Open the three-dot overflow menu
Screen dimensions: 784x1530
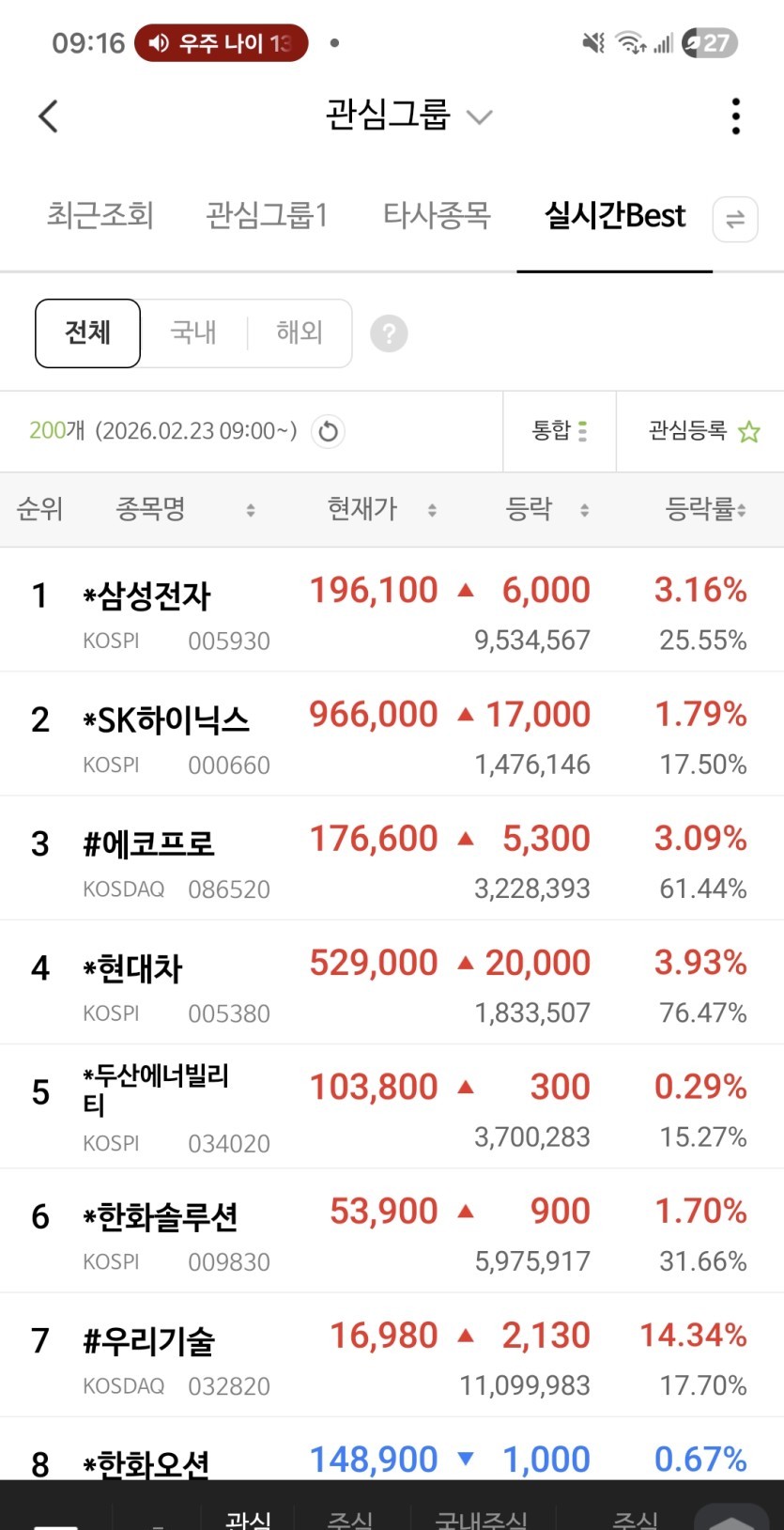[x=735, y=116]
